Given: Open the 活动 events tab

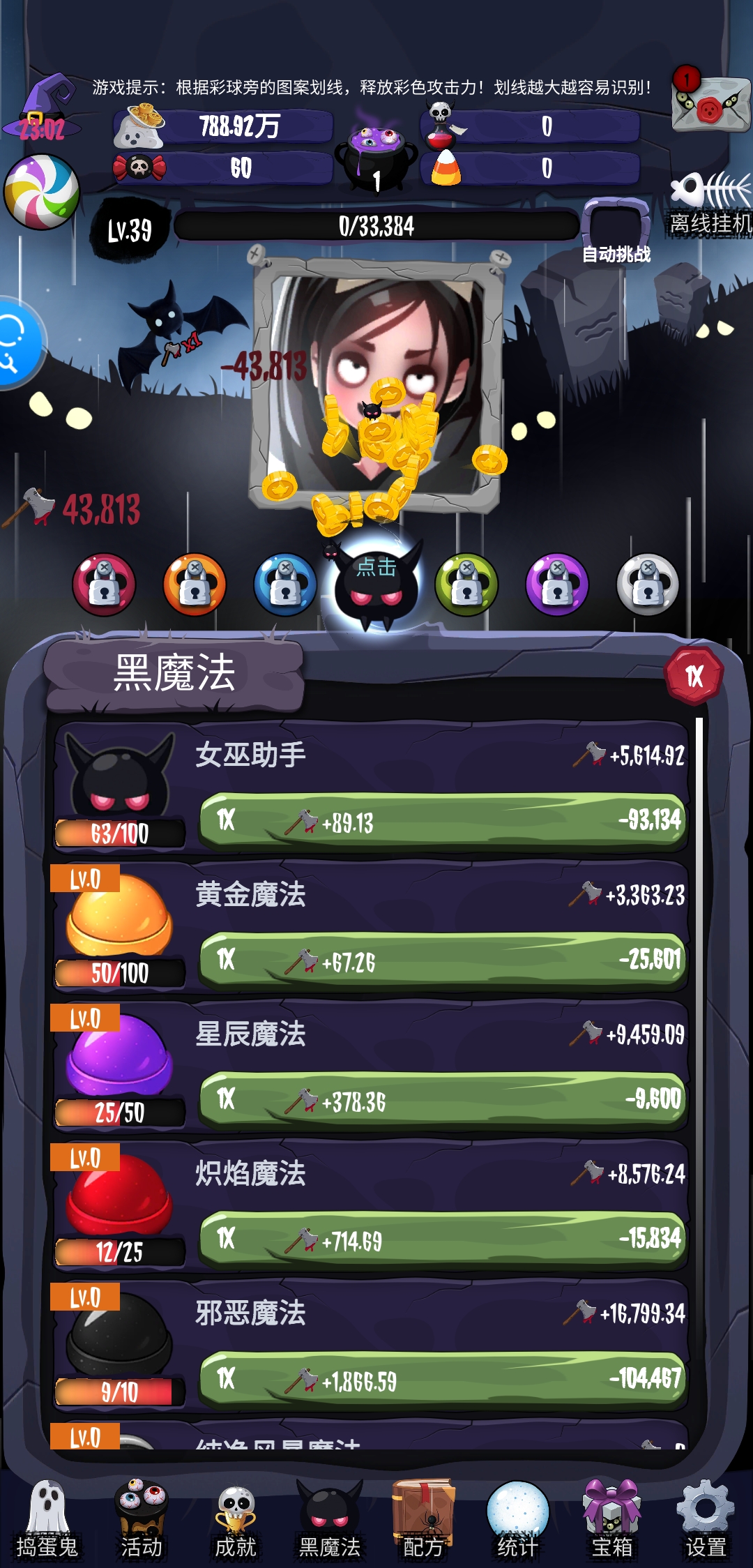Looking at the screenshot, I should point(141,1520).
